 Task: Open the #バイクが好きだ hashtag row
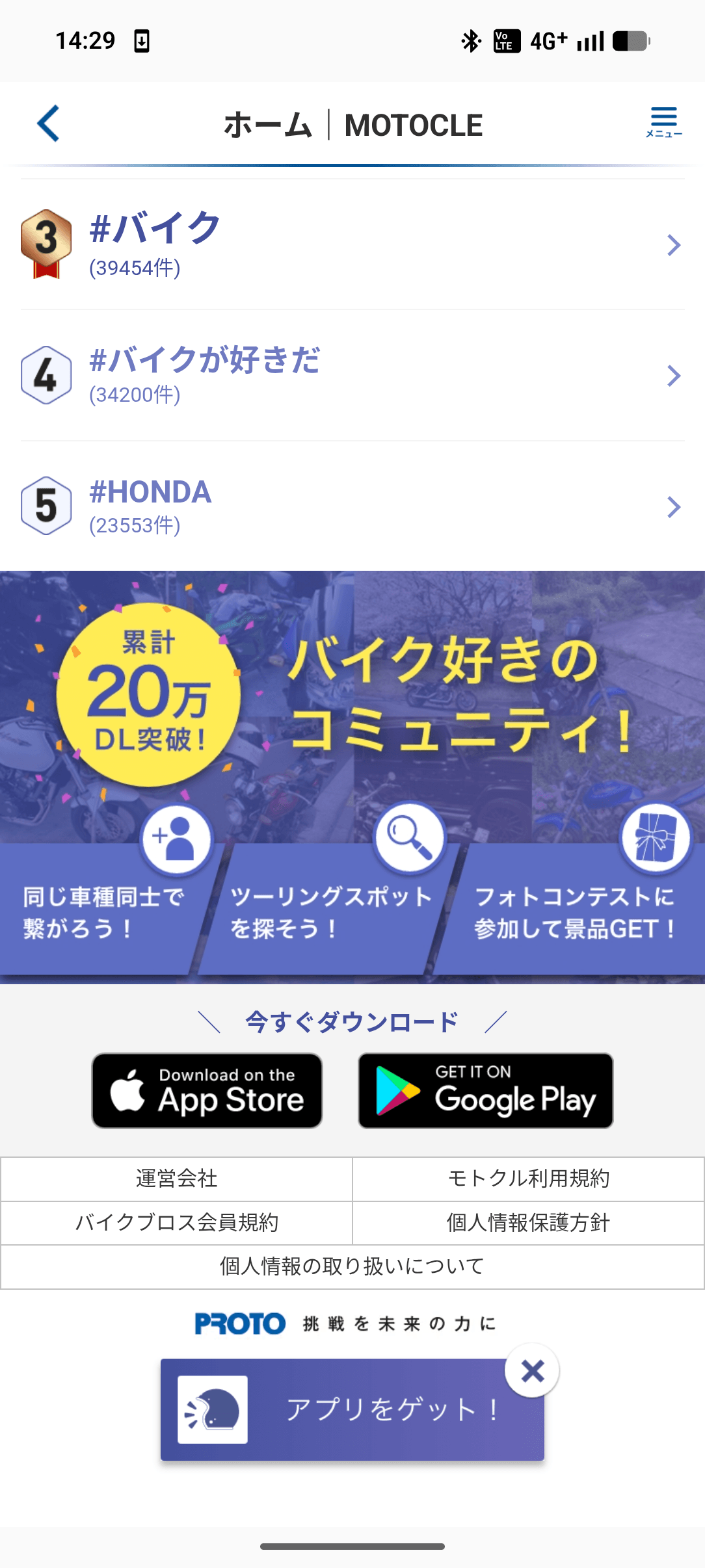point(351,375)
